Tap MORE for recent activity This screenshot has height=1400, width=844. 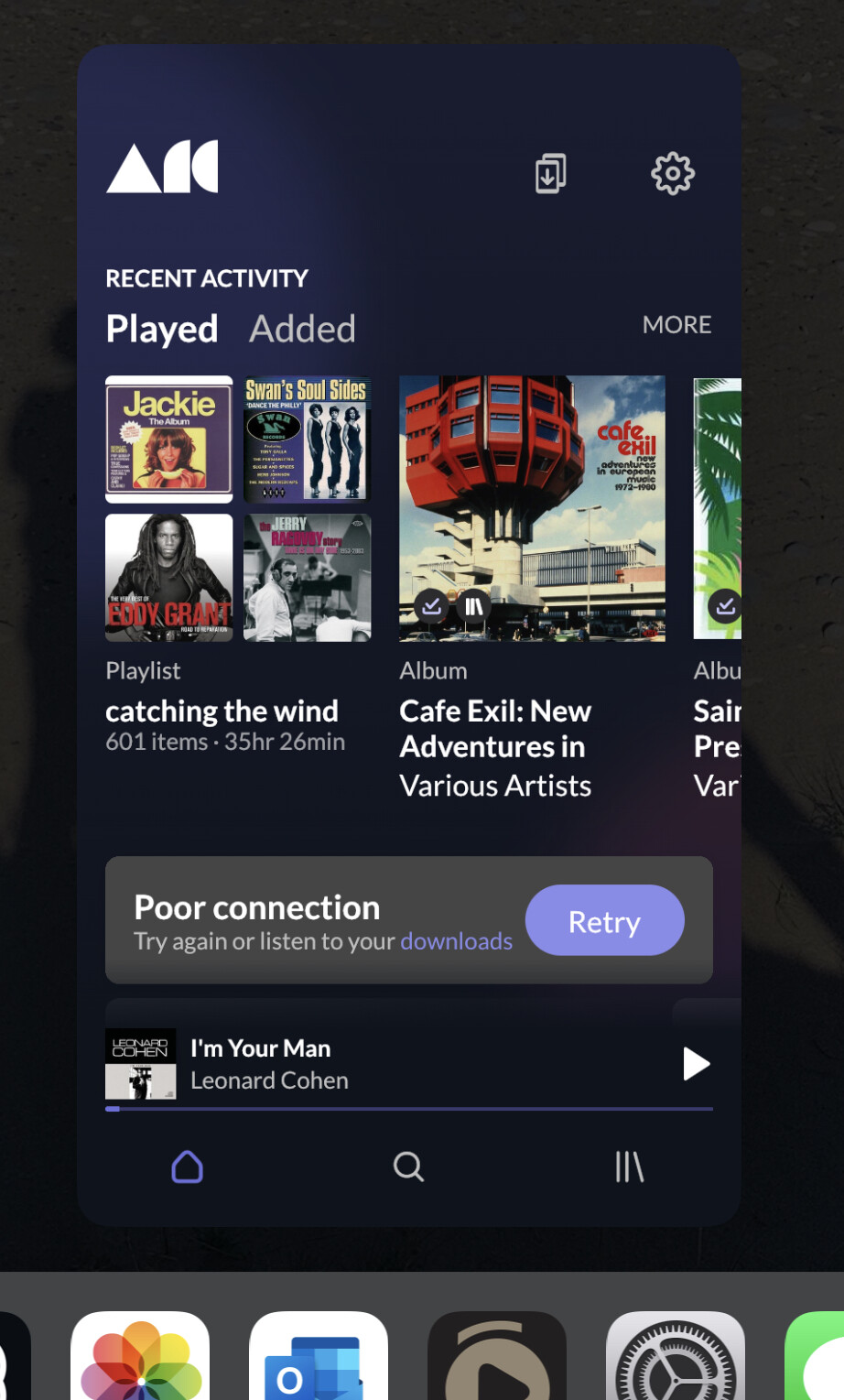[x=676, y=325]
